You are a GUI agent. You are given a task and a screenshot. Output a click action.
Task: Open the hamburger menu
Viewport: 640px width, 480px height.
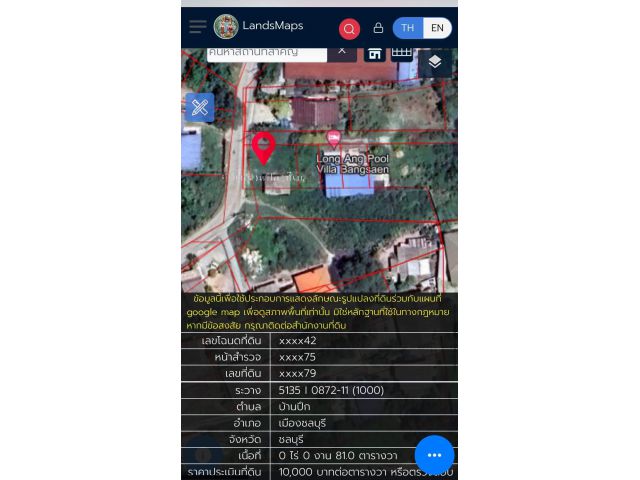point(198,27)
